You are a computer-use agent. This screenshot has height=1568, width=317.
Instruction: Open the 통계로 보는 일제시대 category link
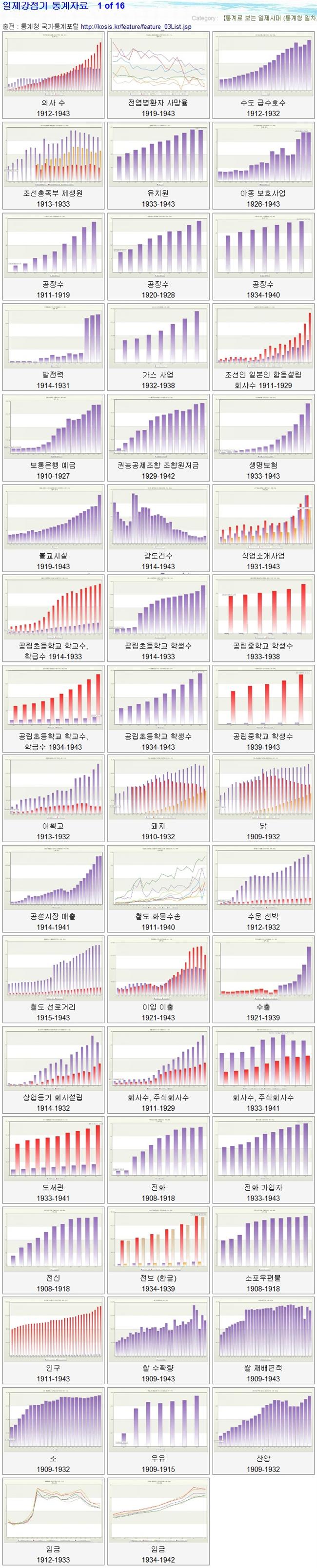click(269, 19)
